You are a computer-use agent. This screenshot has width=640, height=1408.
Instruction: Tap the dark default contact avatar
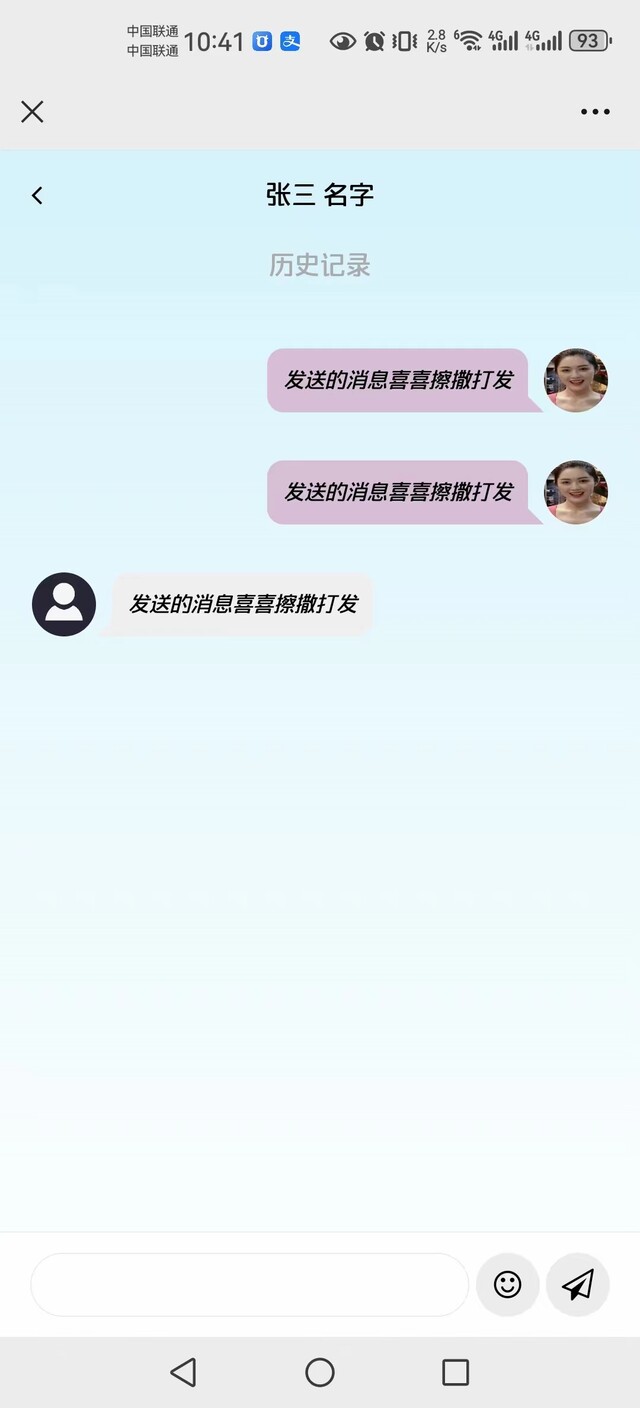pos(64,604)
